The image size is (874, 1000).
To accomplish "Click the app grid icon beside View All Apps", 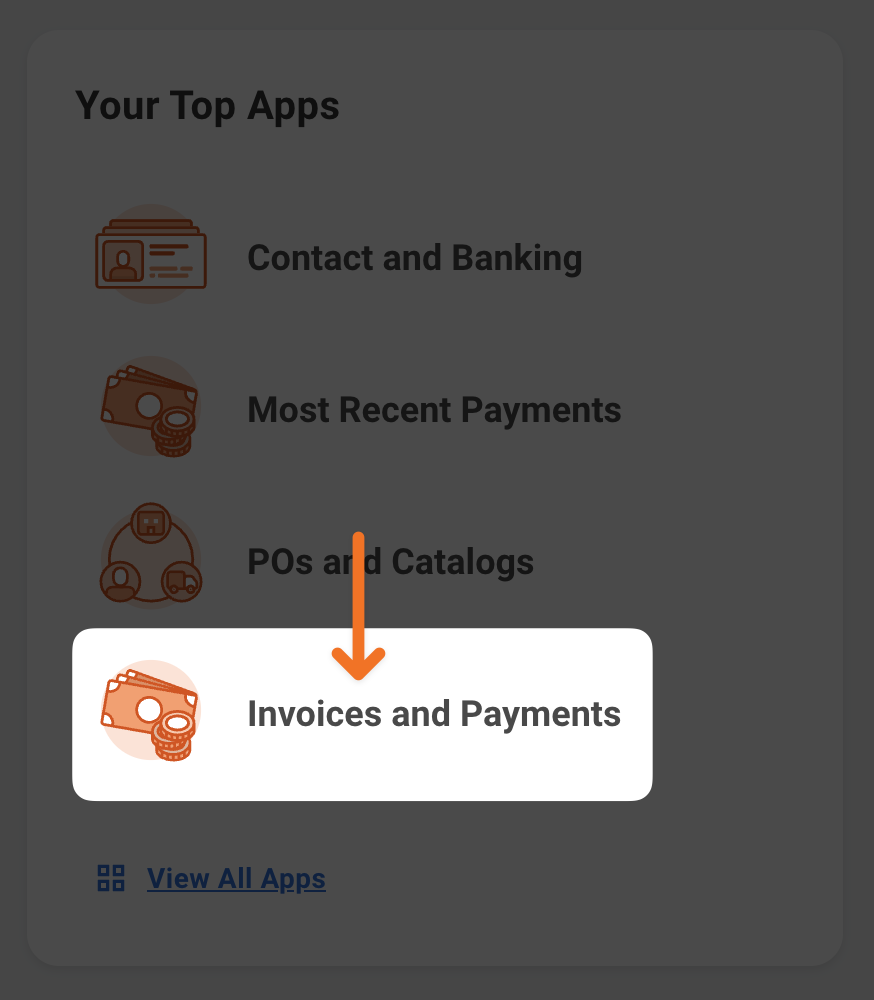I will tap(113, 878).
